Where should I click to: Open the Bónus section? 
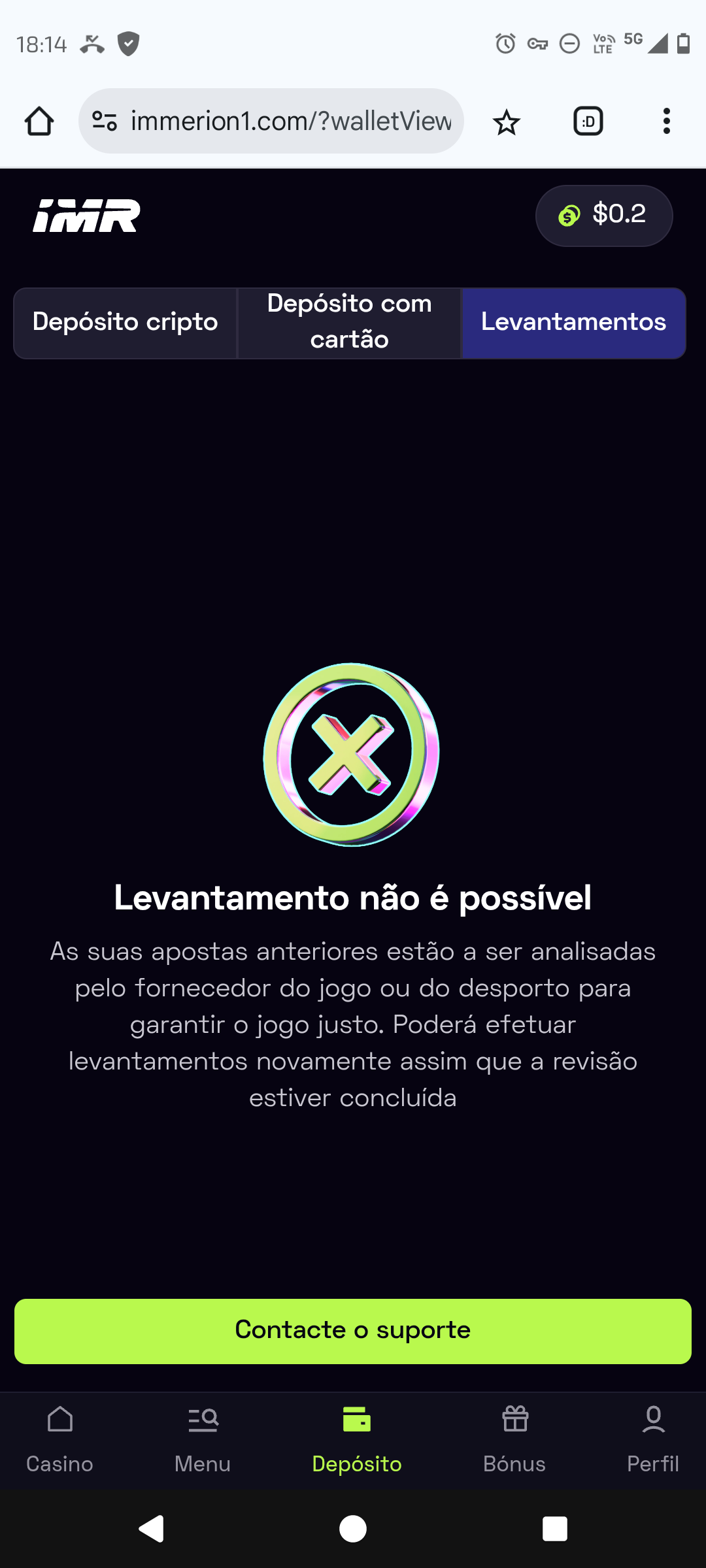pos(514,1439)
